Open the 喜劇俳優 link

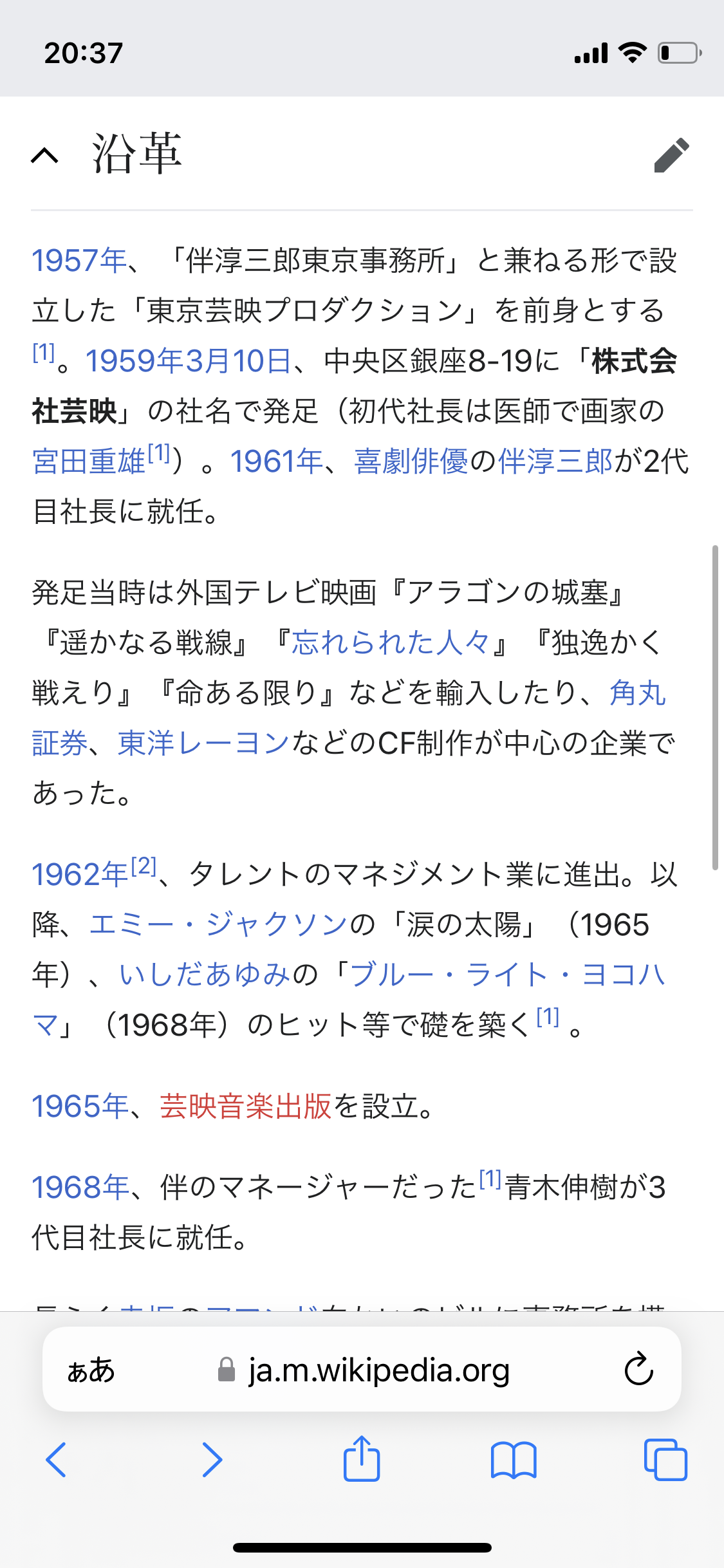411,462
